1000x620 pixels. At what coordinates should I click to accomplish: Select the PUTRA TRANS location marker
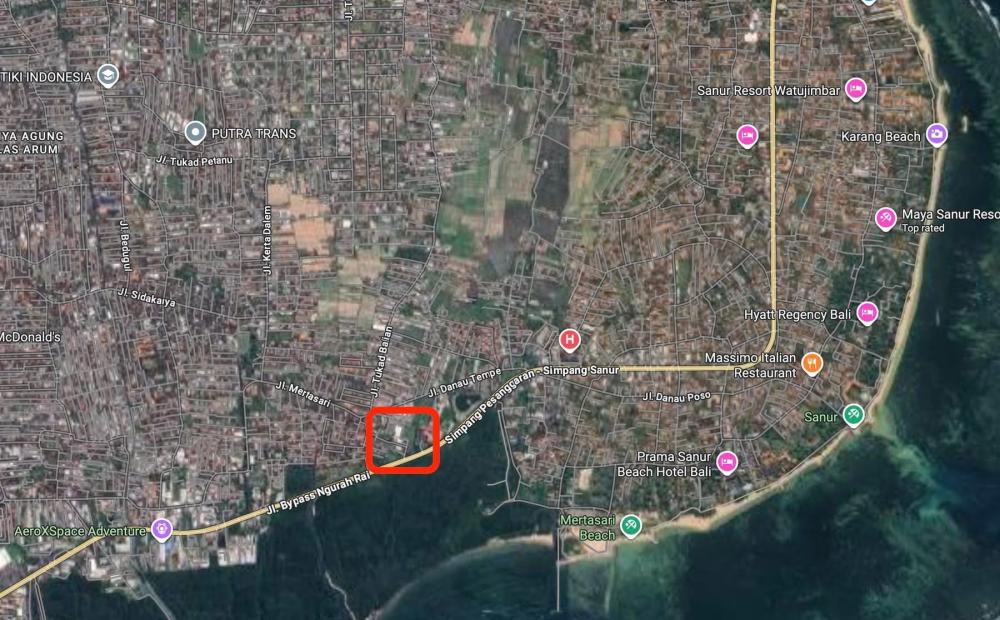click(x=195, y=131)
